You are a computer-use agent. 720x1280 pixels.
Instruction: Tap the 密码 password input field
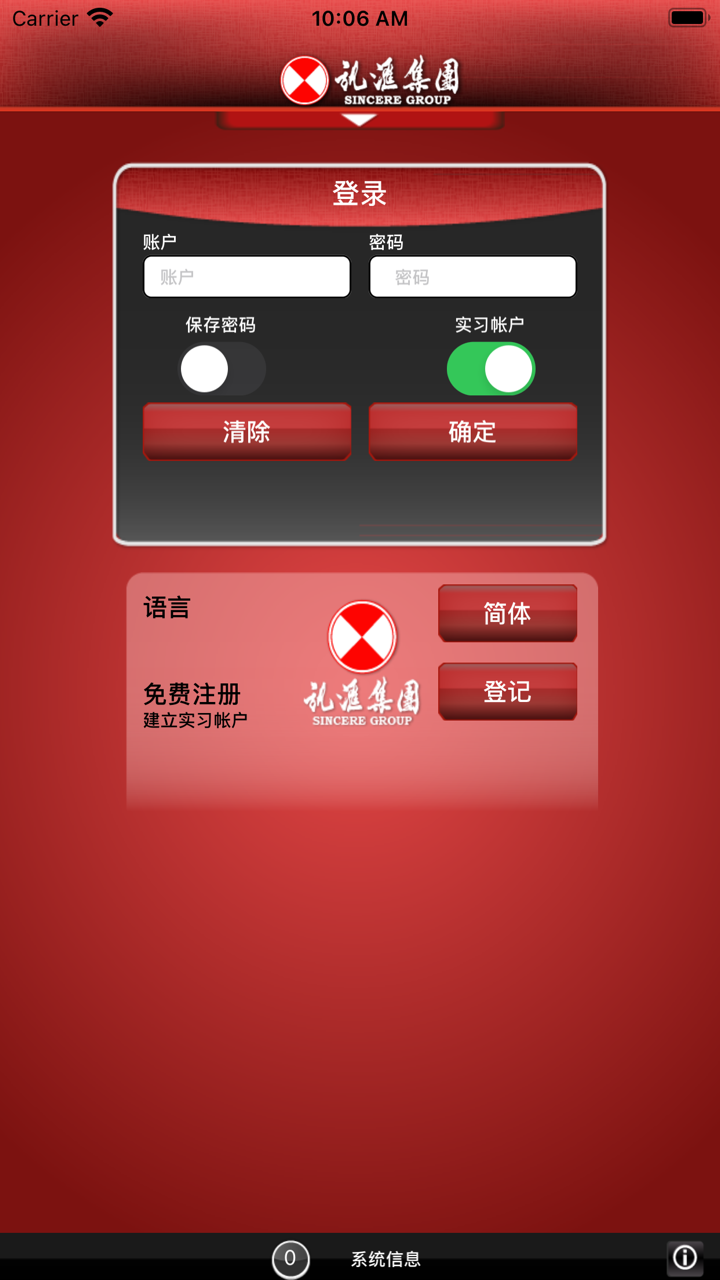pos(473,277)
